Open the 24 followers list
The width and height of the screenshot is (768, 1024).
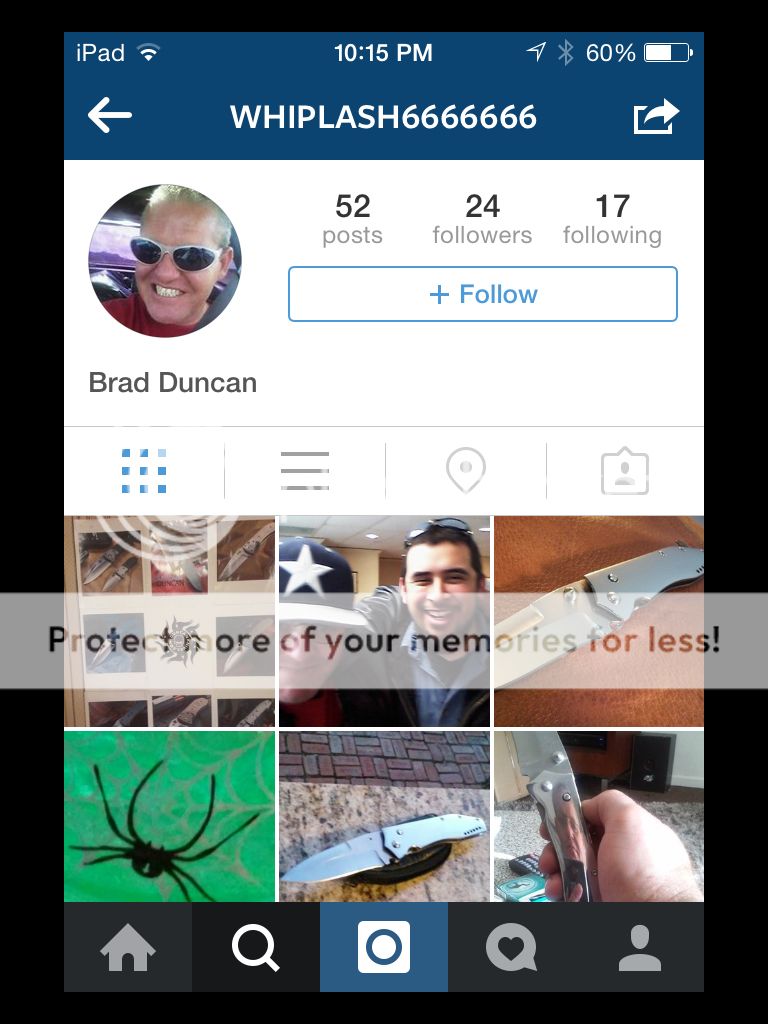482,219
